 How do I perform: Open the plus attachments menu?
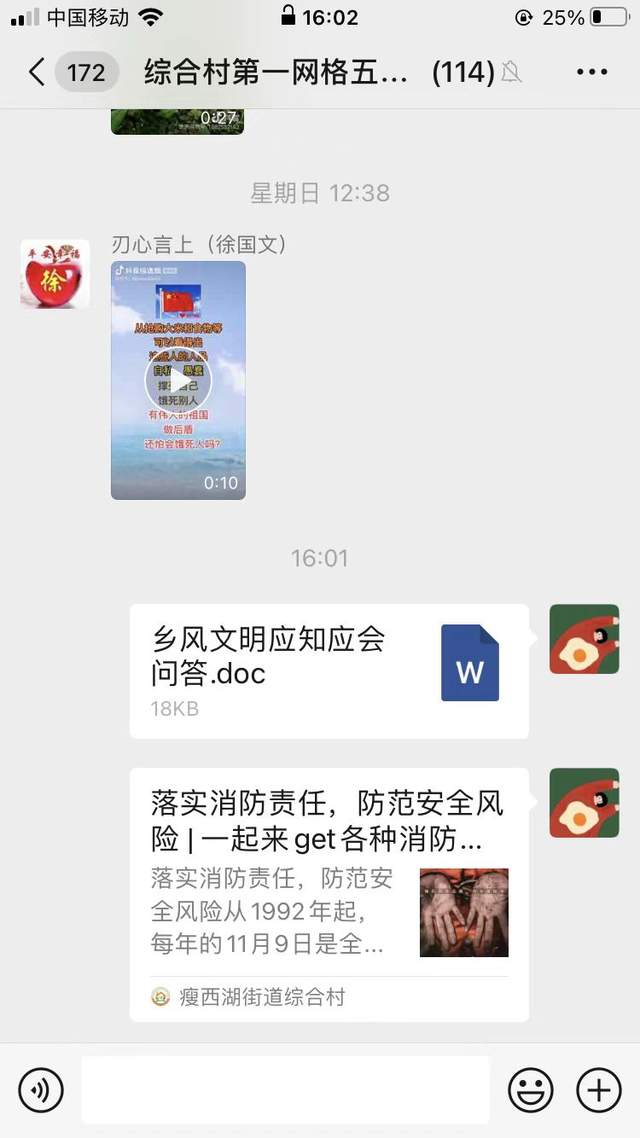(x=599, y=1089)
